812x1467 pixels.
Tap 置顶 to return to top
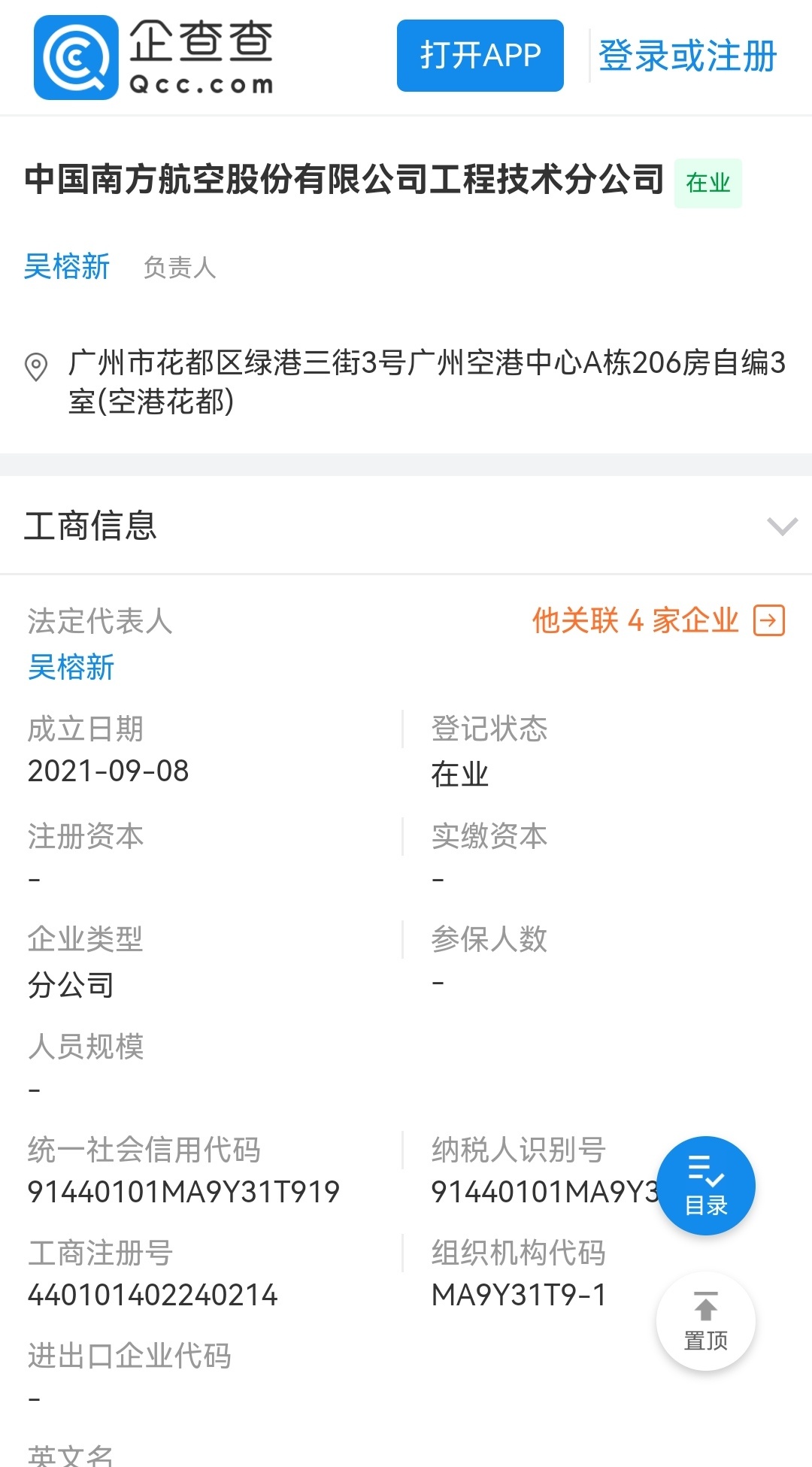pyautogui.click(x=705, y=1320)
